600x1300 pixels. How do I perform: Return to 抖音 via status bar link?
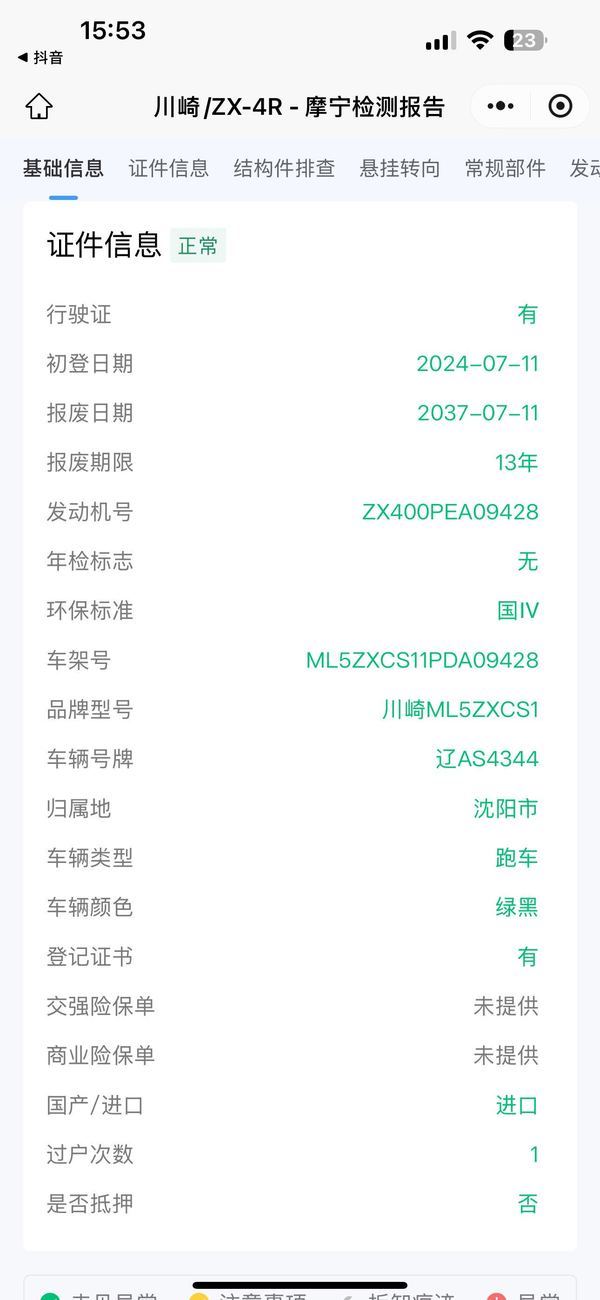[x=40, y=58]
